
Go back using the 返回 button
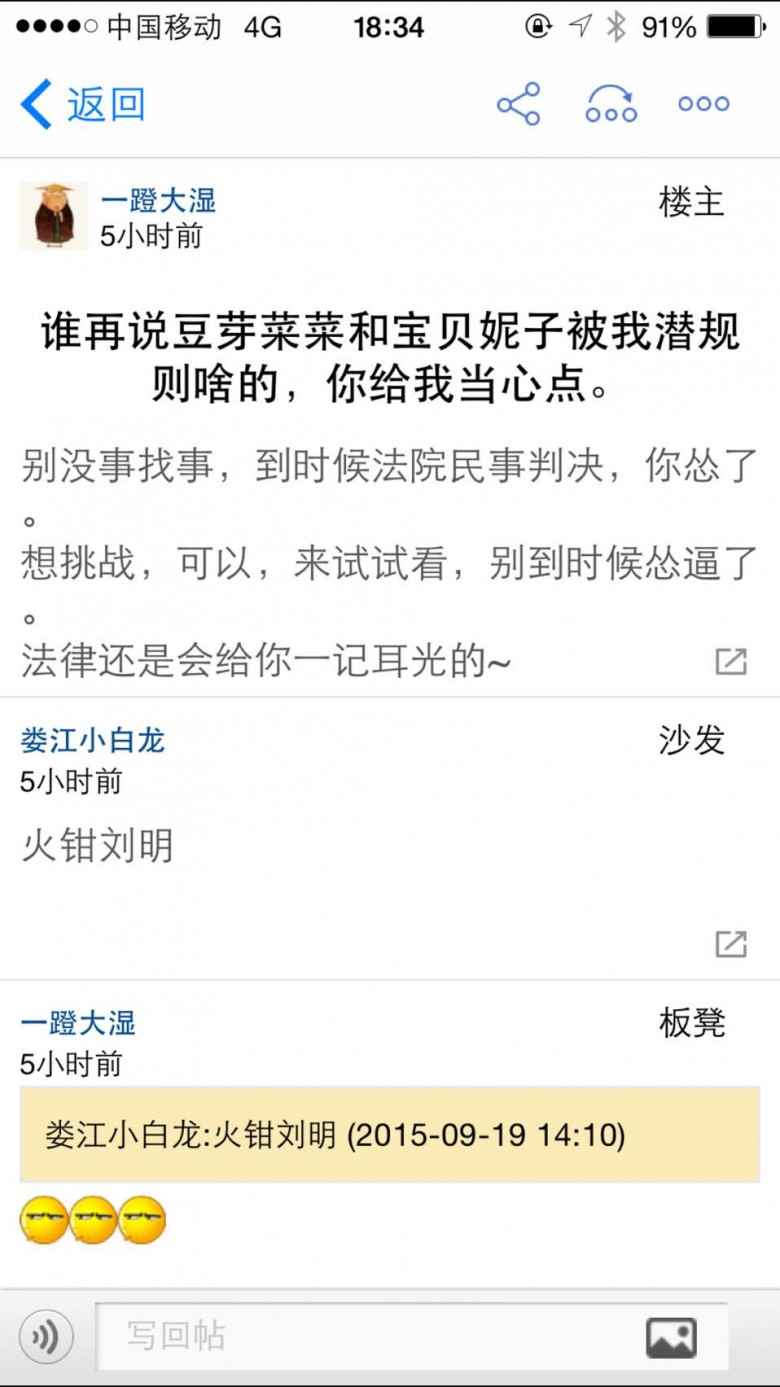coord(83,104)
